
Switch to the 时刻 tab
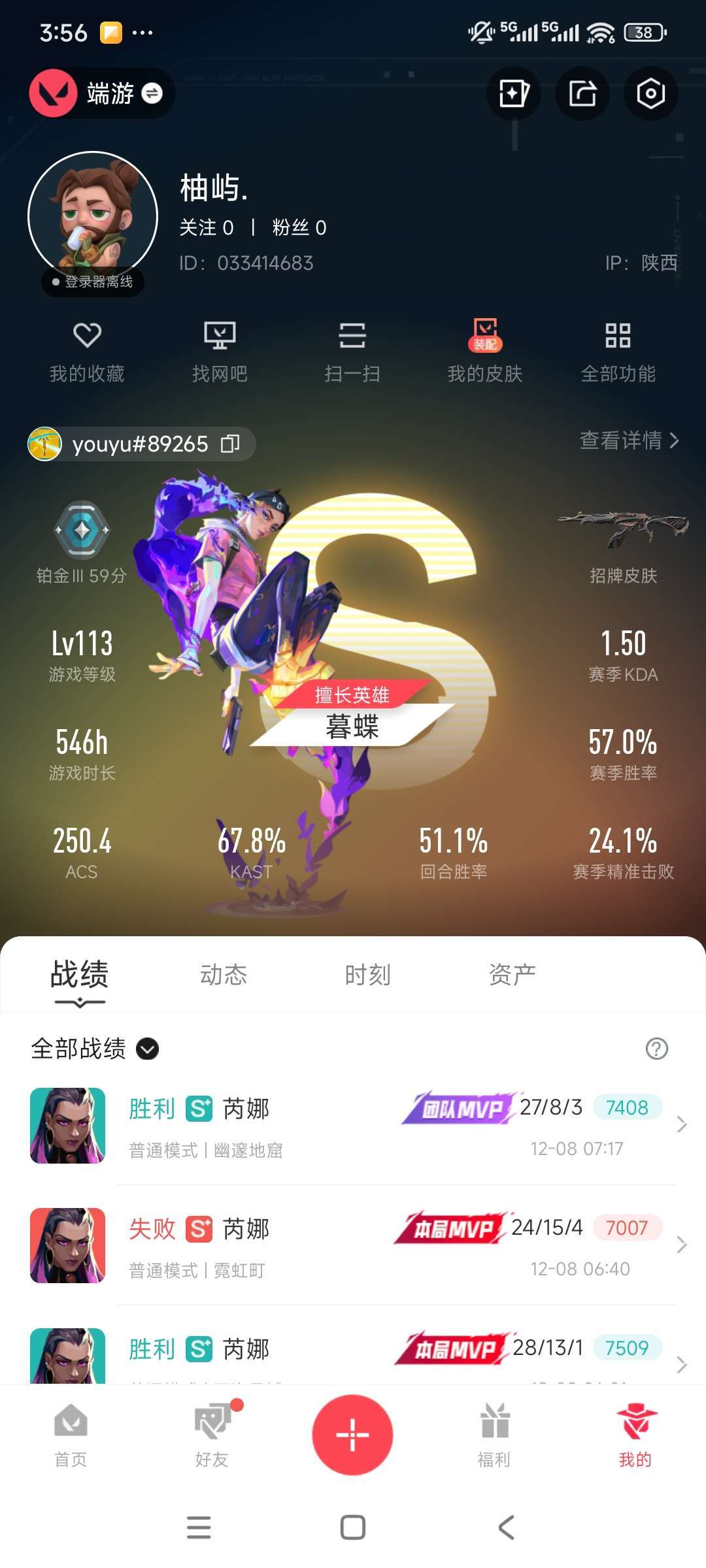367,975
